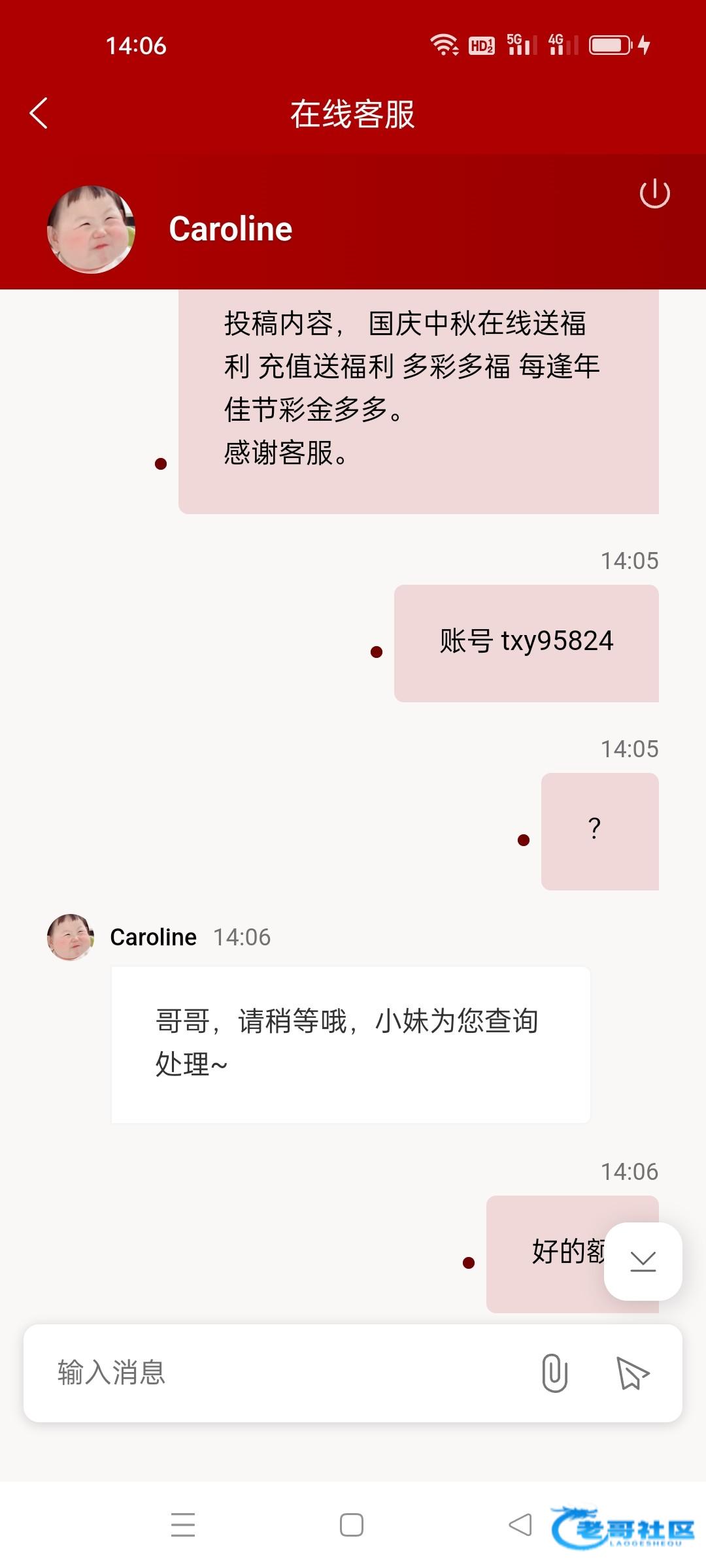
Task: Send the message with the paper plane icon
Action: (632, 1373)
